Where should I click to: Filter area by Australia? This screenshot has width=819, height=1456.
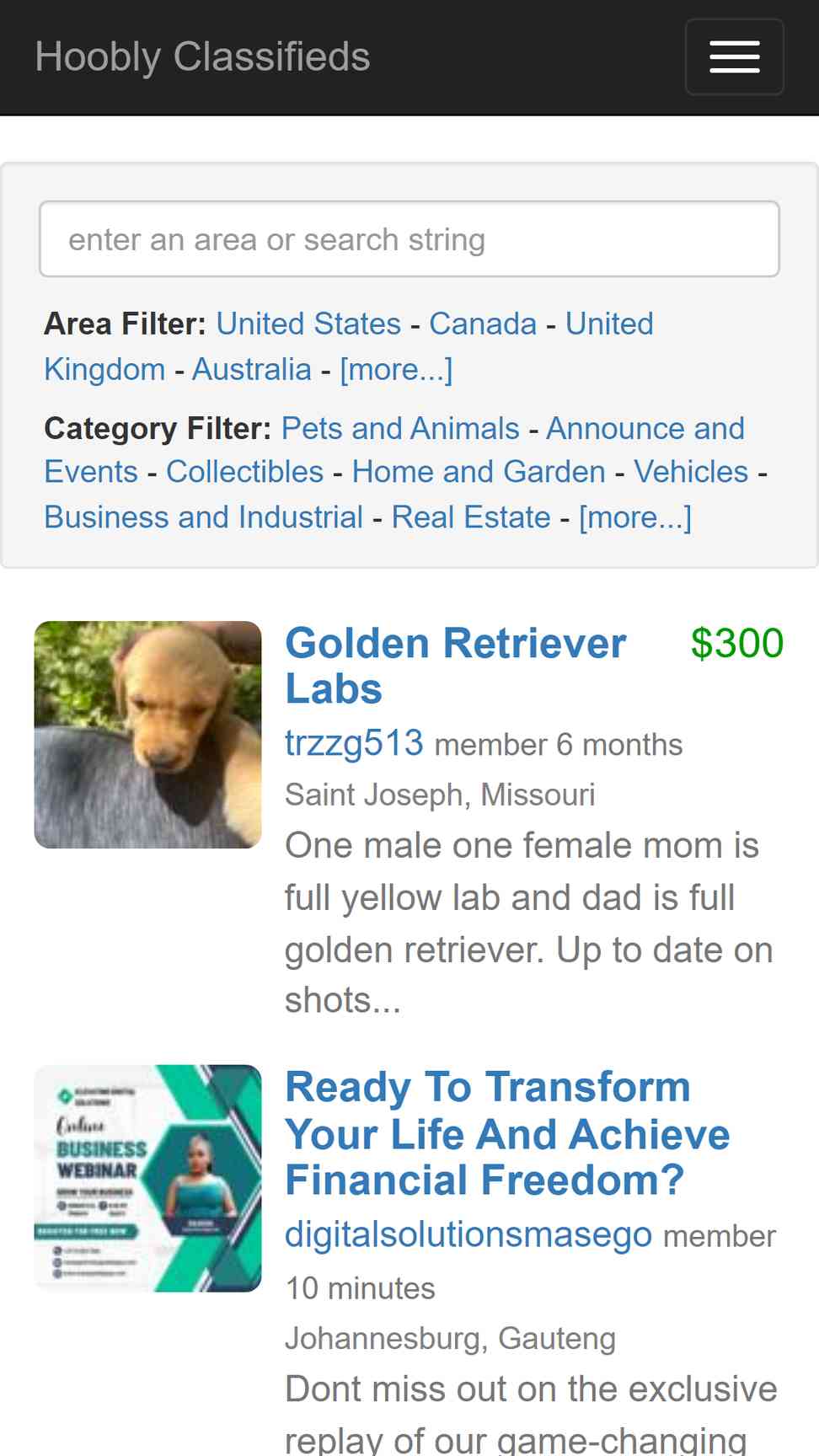251,370
